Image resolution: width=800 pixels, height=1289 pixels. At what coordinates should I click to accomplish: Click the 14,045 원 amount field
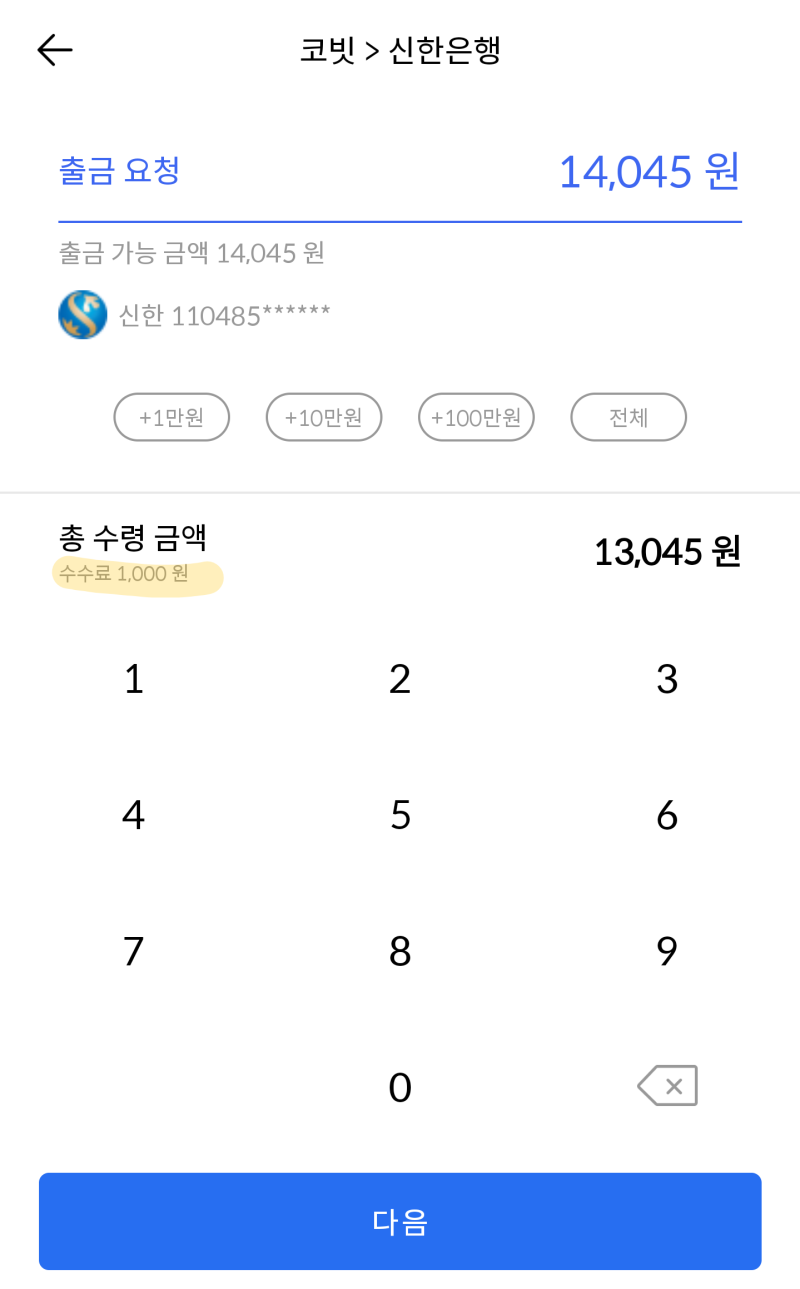pyautogui.click(x=649, y=172)
